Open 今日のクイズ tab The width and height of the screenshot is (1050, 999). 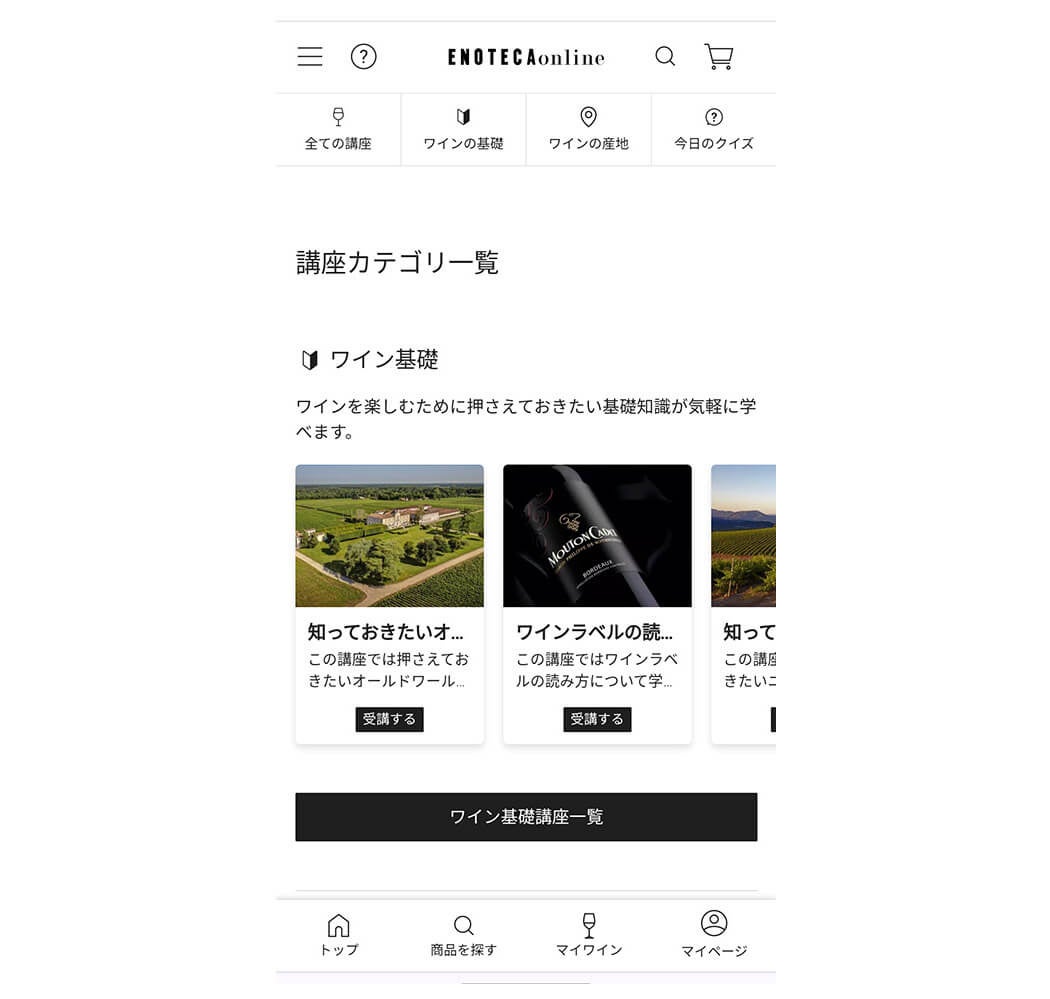tap(713, 130)
